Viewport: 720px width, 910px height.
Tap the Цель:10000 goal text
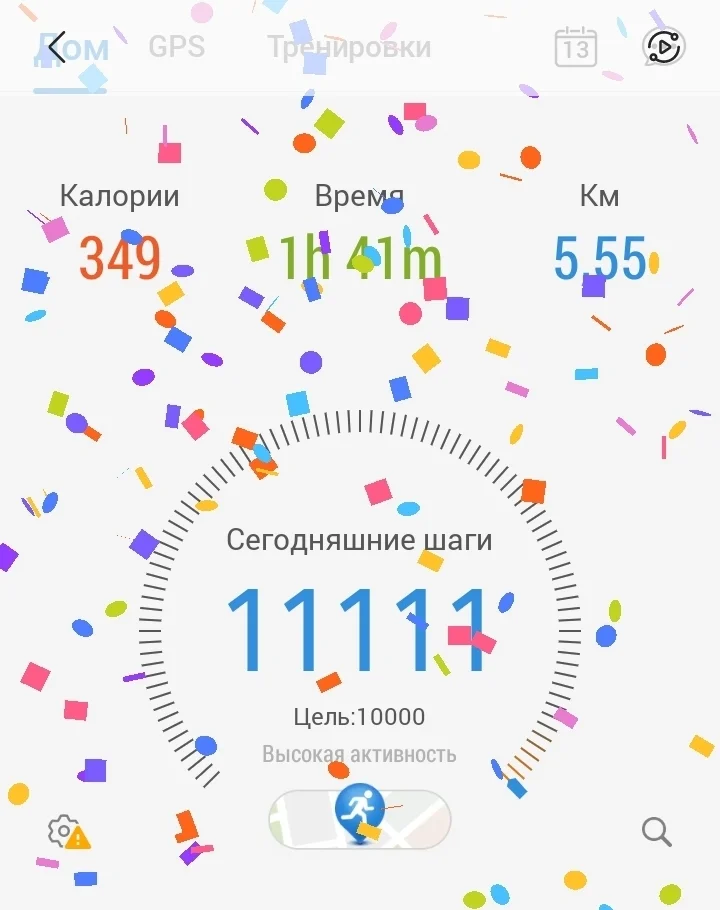click(360, 716)
